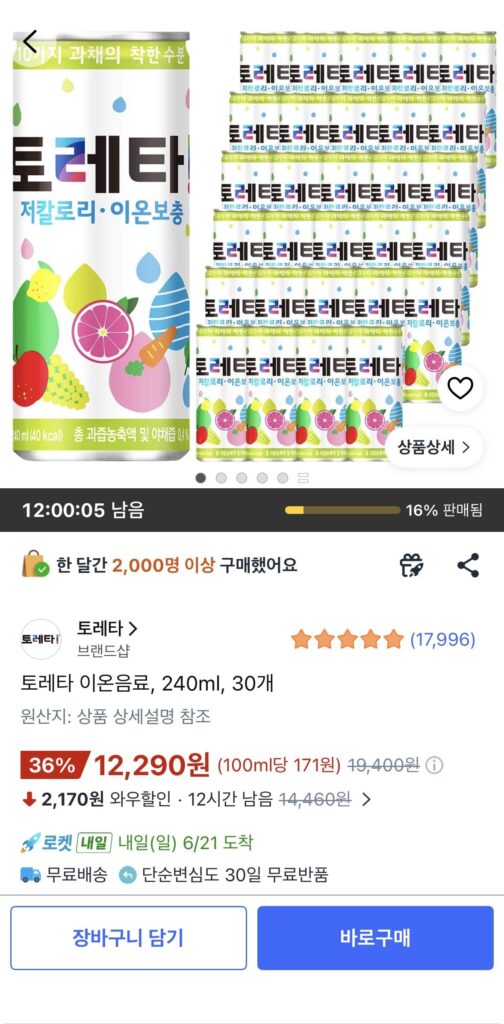Open 상품상세 product details
Viewport: 504px width, 1024px height.
(435, 447)
